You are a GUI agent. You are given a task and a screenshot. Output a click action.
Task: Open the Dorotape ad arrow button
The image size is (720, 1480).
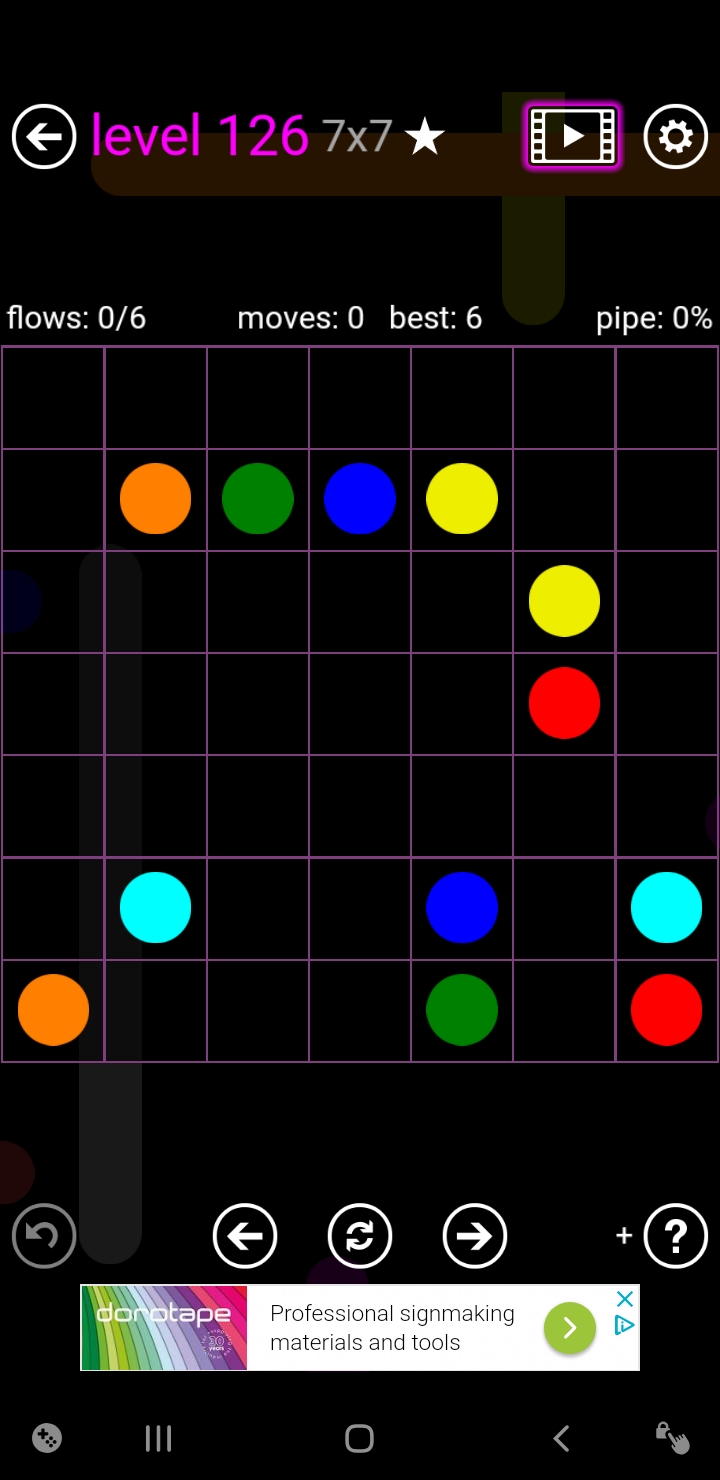point(569,1327)
